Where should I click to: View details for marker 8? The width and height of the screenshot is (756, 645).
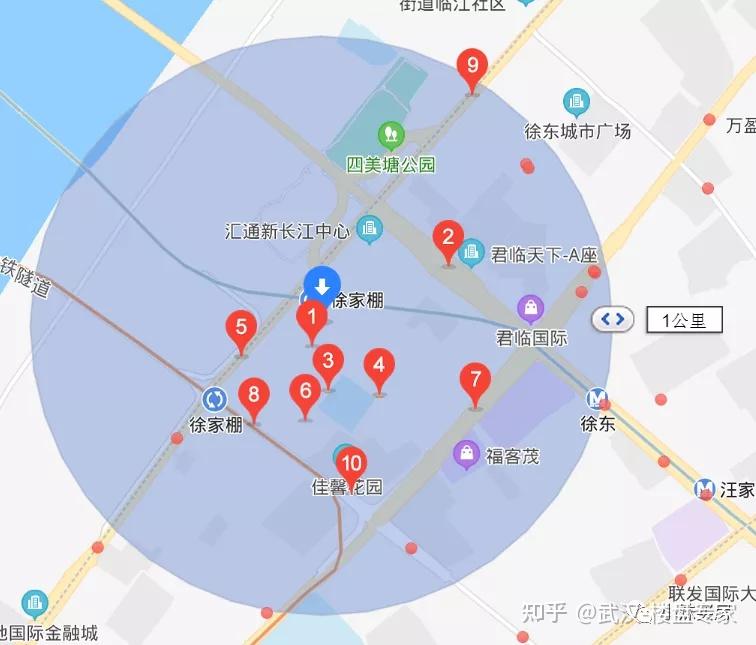coord(254,395)
